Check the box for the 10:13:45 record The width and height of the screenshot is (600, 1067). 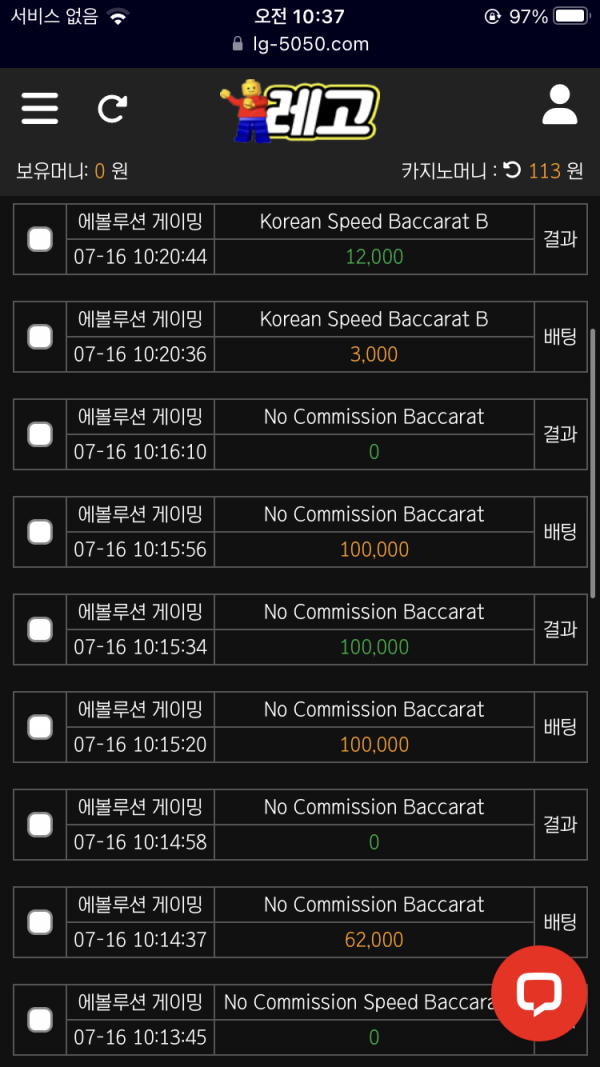click(x=40, y=1019)
